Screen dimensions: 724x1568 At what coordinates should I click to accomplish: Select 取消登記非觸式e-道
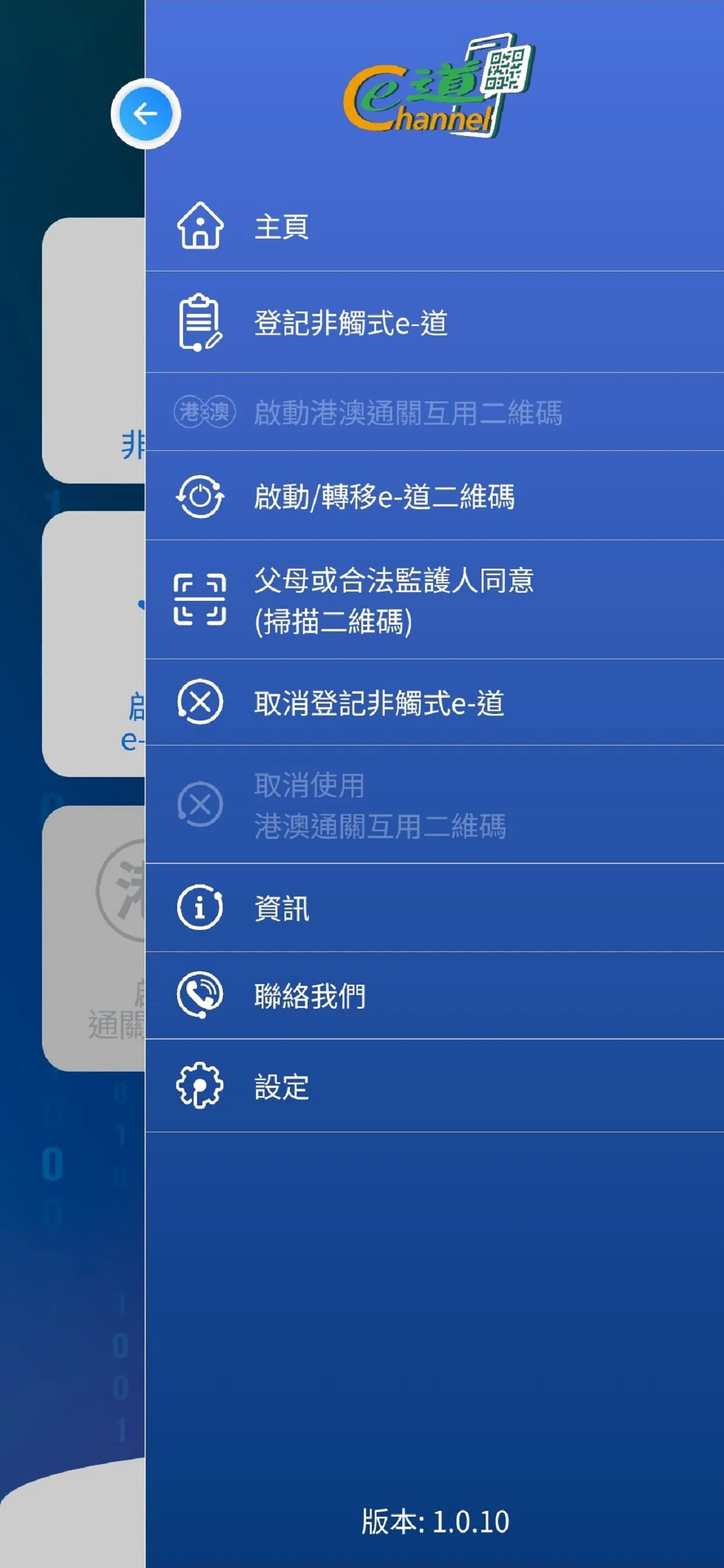coord(380,704)
